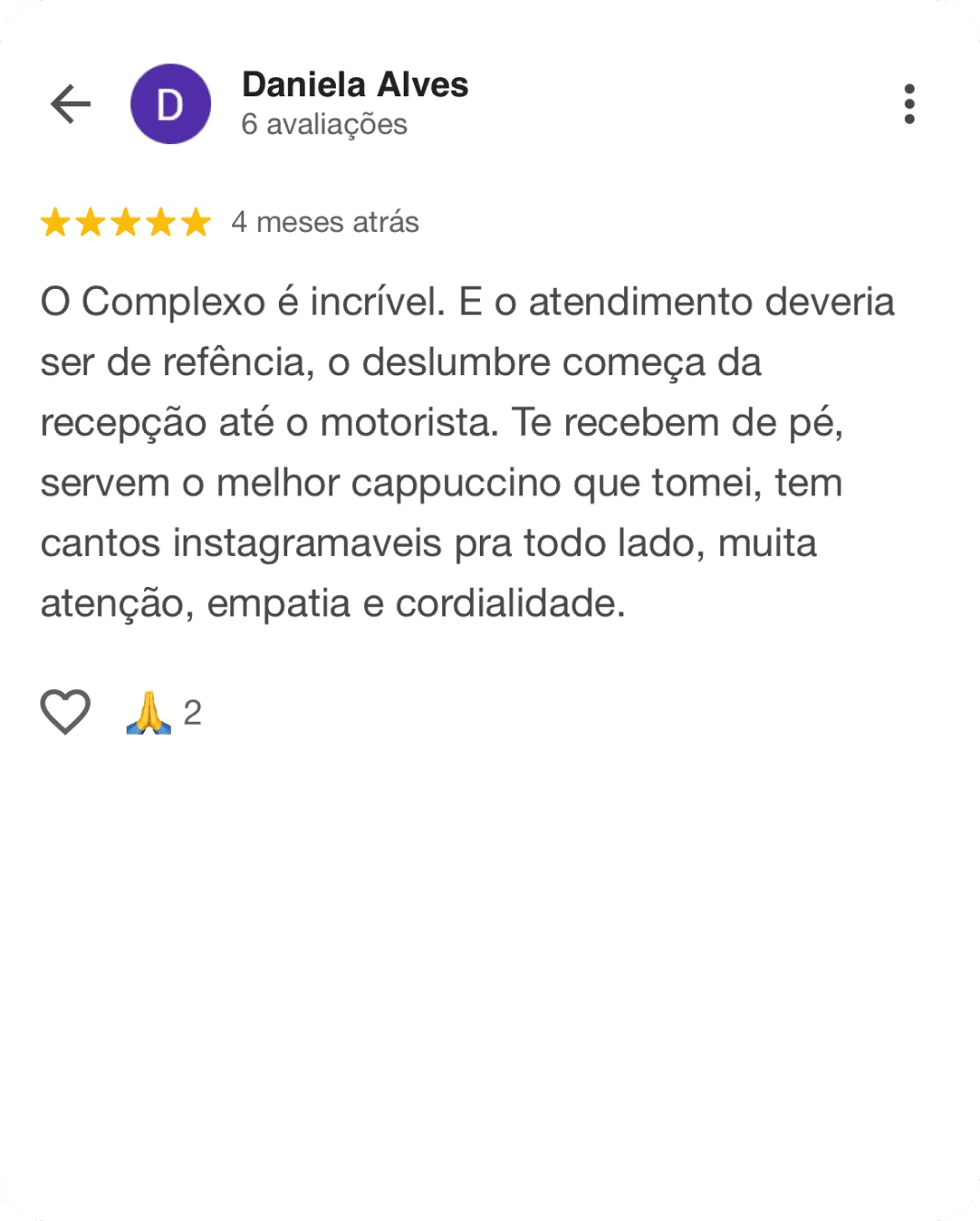View Daniela Alves' 6 avaliações
The width and height of the screenshot is (980, 1221).
pos(324,125)
